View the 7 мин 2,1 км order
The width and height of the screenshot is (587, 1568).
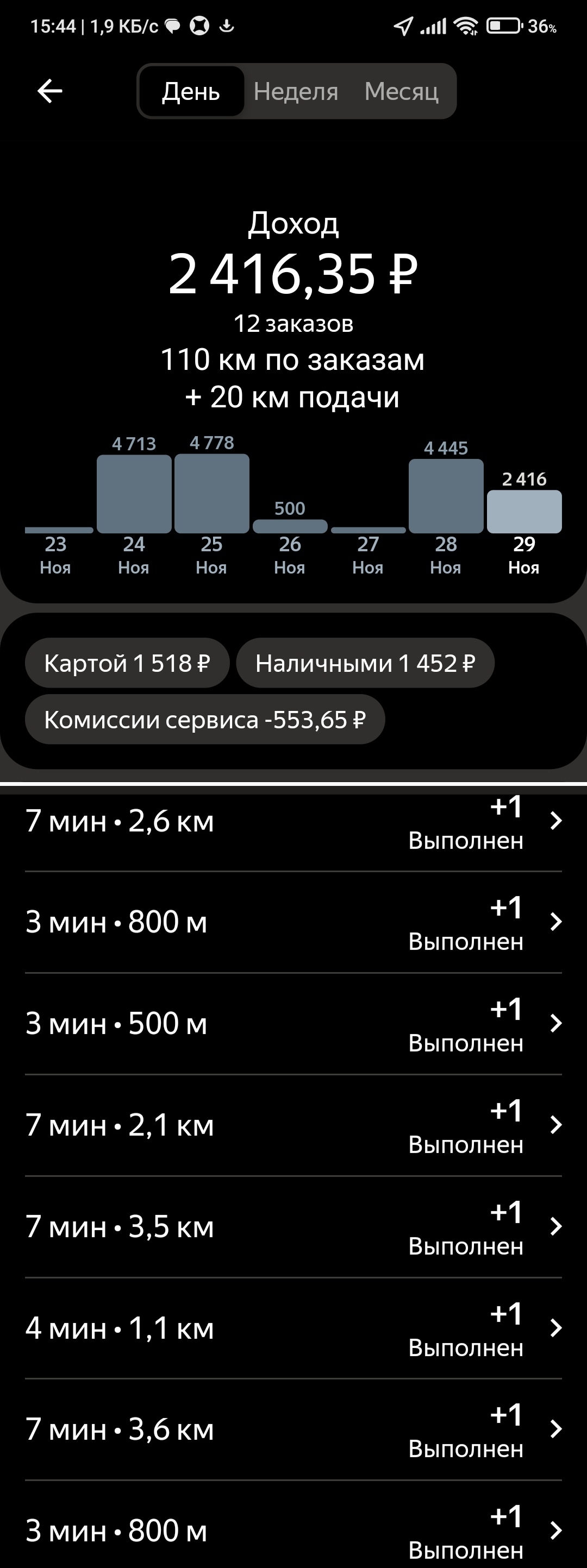(293, 1125)
